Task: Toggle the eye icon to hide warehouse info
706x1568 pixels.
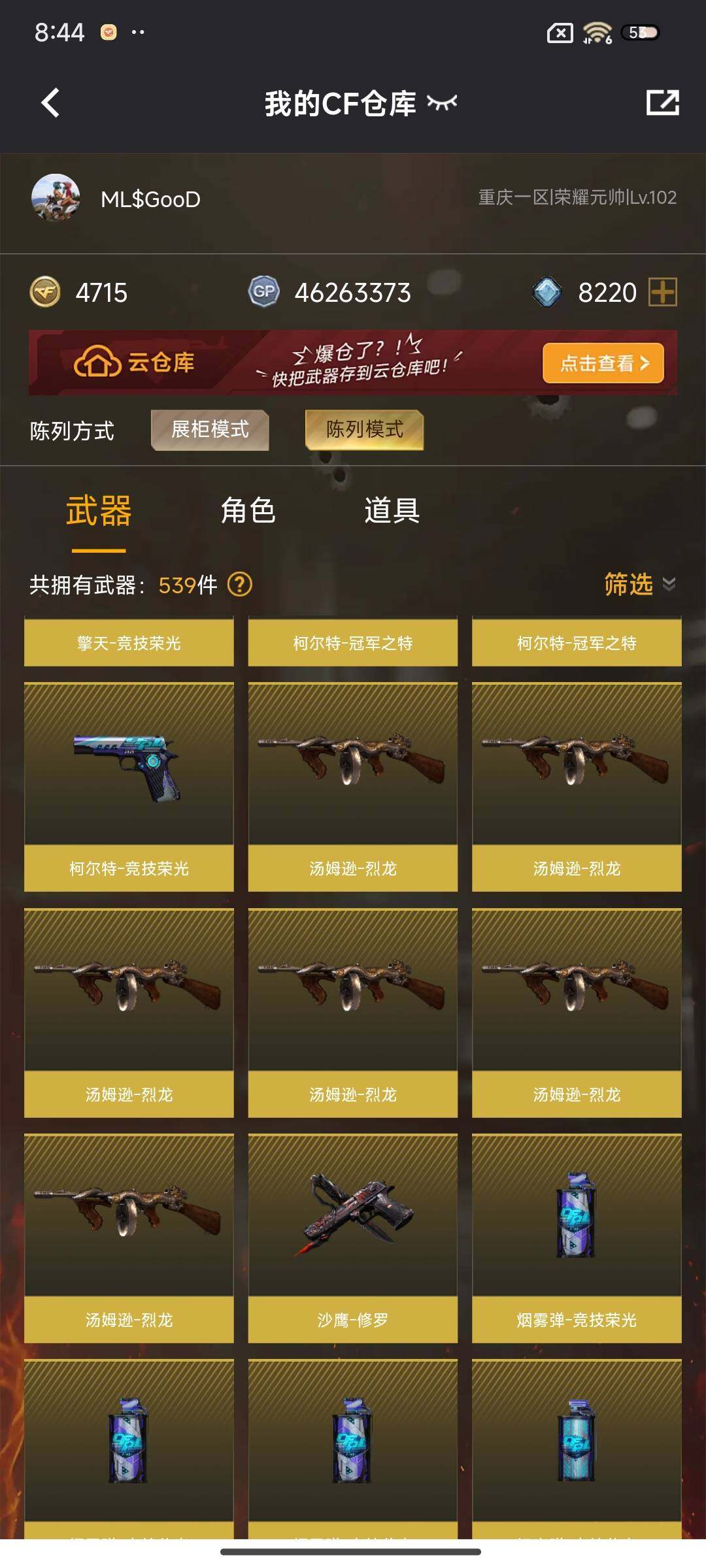Action: 441,103
